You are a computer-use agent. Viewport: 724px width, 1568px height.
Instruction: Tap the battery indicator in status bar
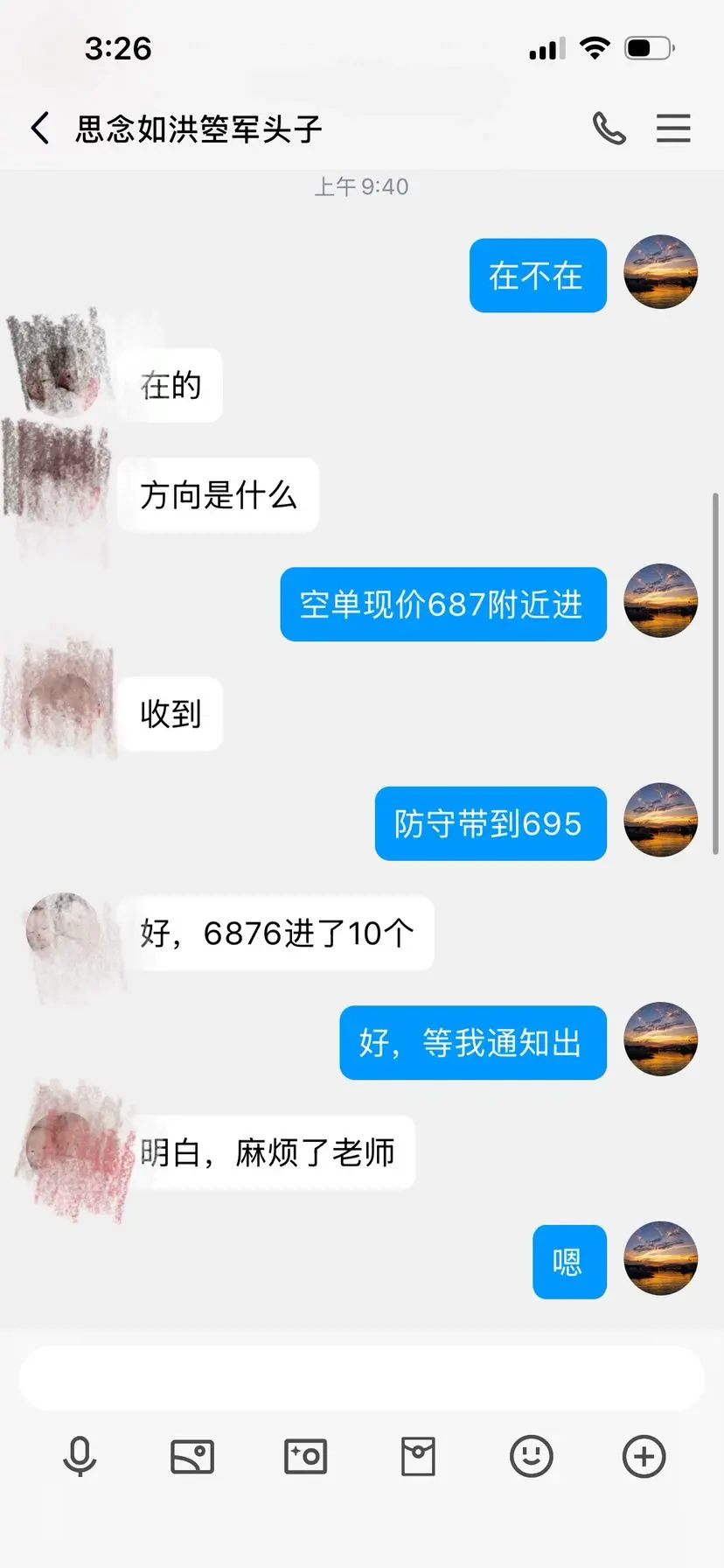[x=648, y=49]
